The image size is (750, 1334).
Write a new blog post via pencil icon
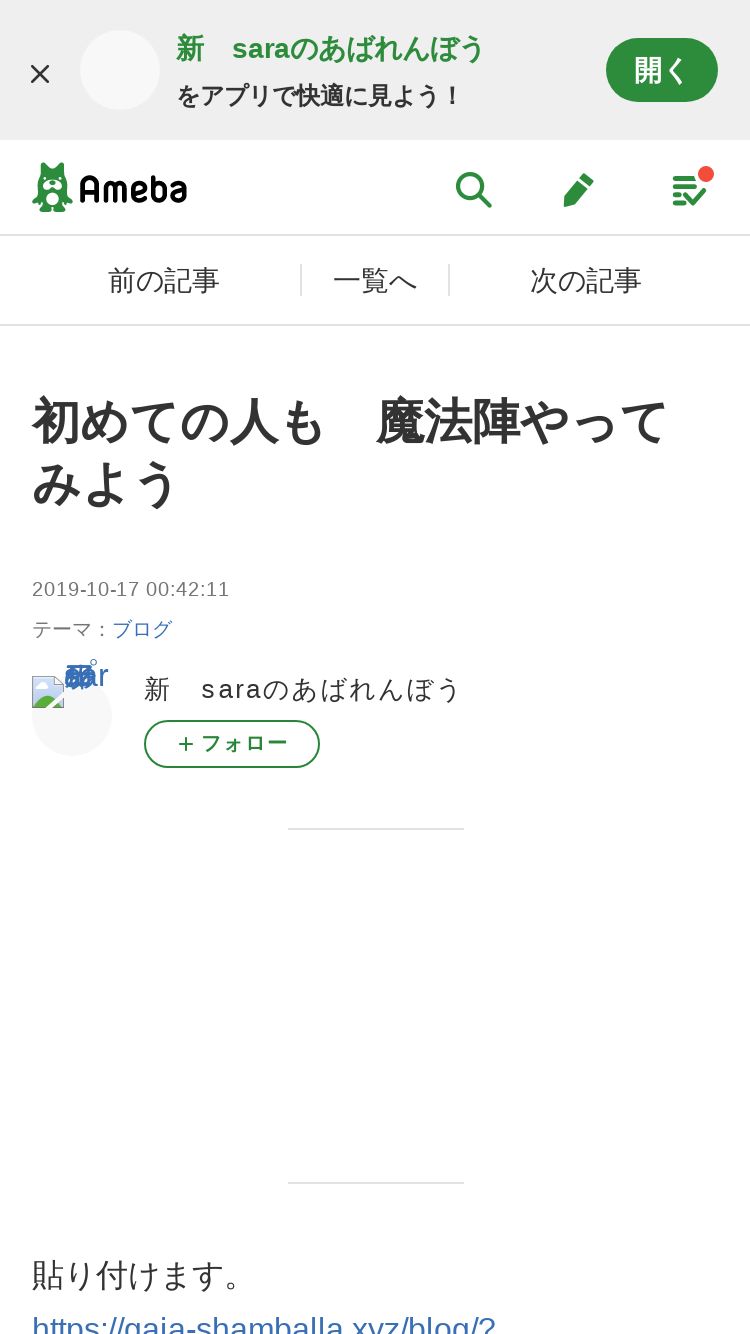pos(578,189)
